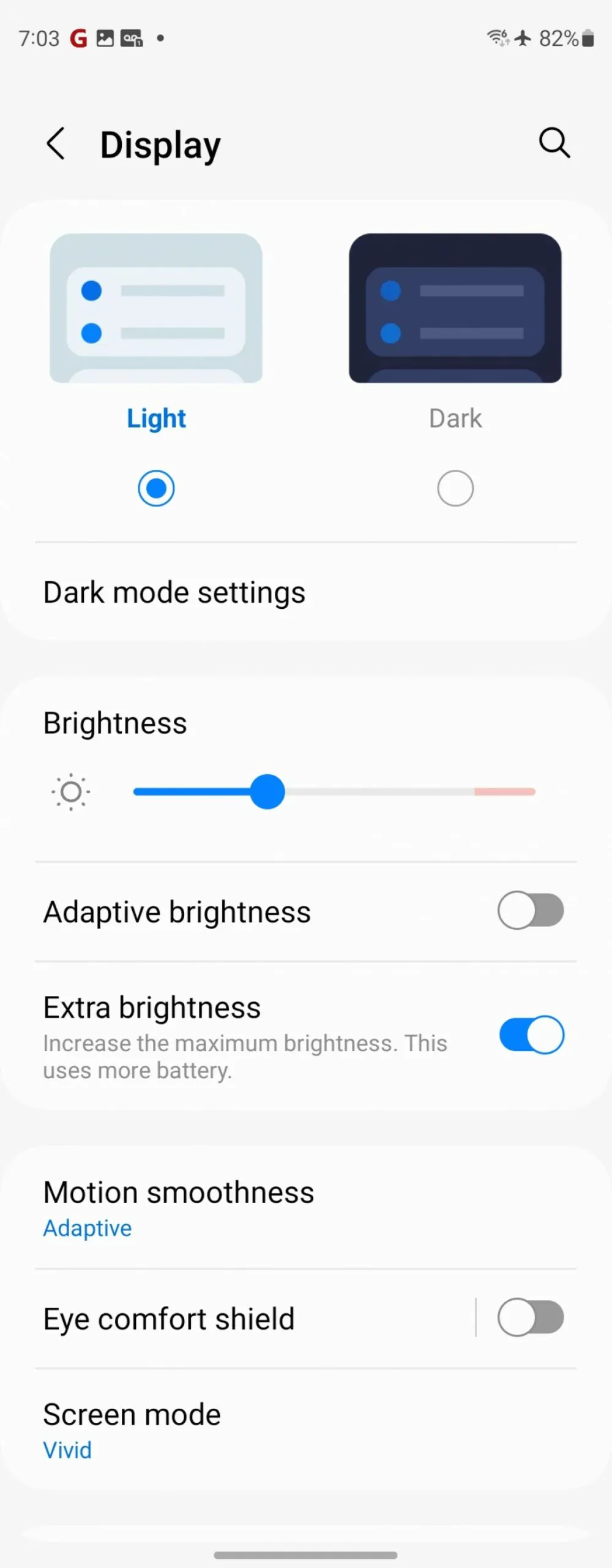Open the search icon

[554, 143]
